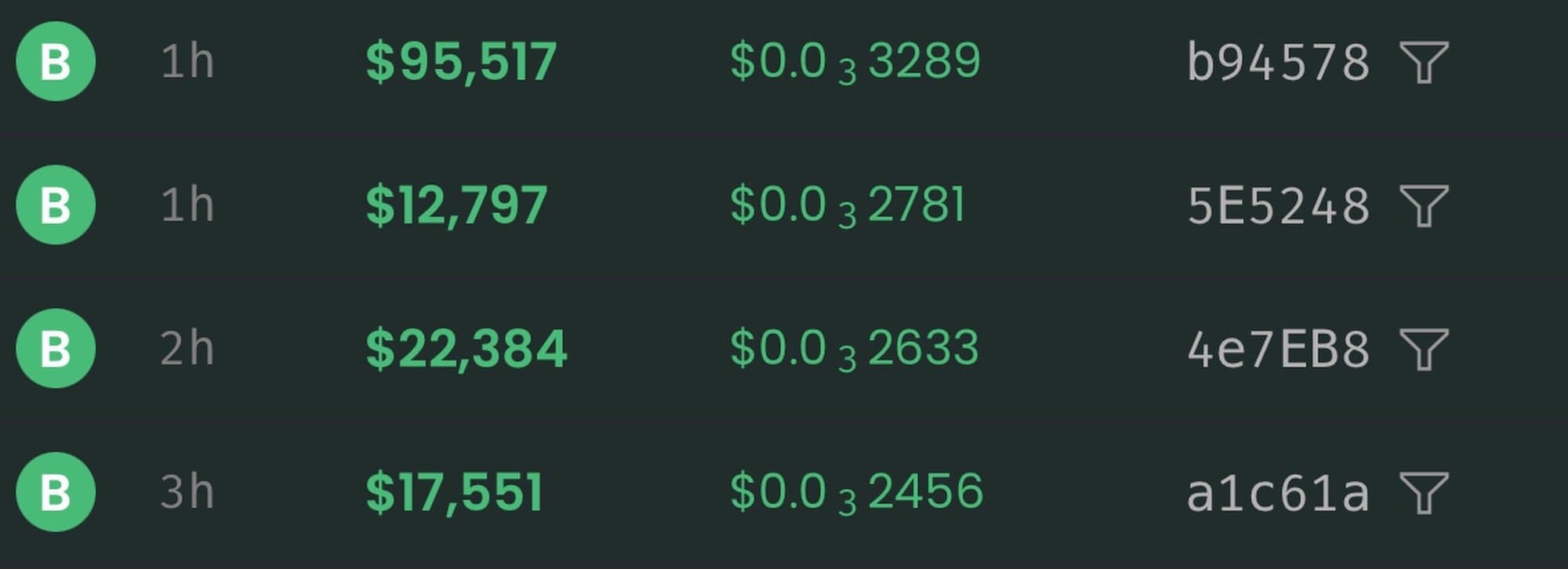
Task: Open the $95,517 buy transaction row
Action: tap(461, 62)
